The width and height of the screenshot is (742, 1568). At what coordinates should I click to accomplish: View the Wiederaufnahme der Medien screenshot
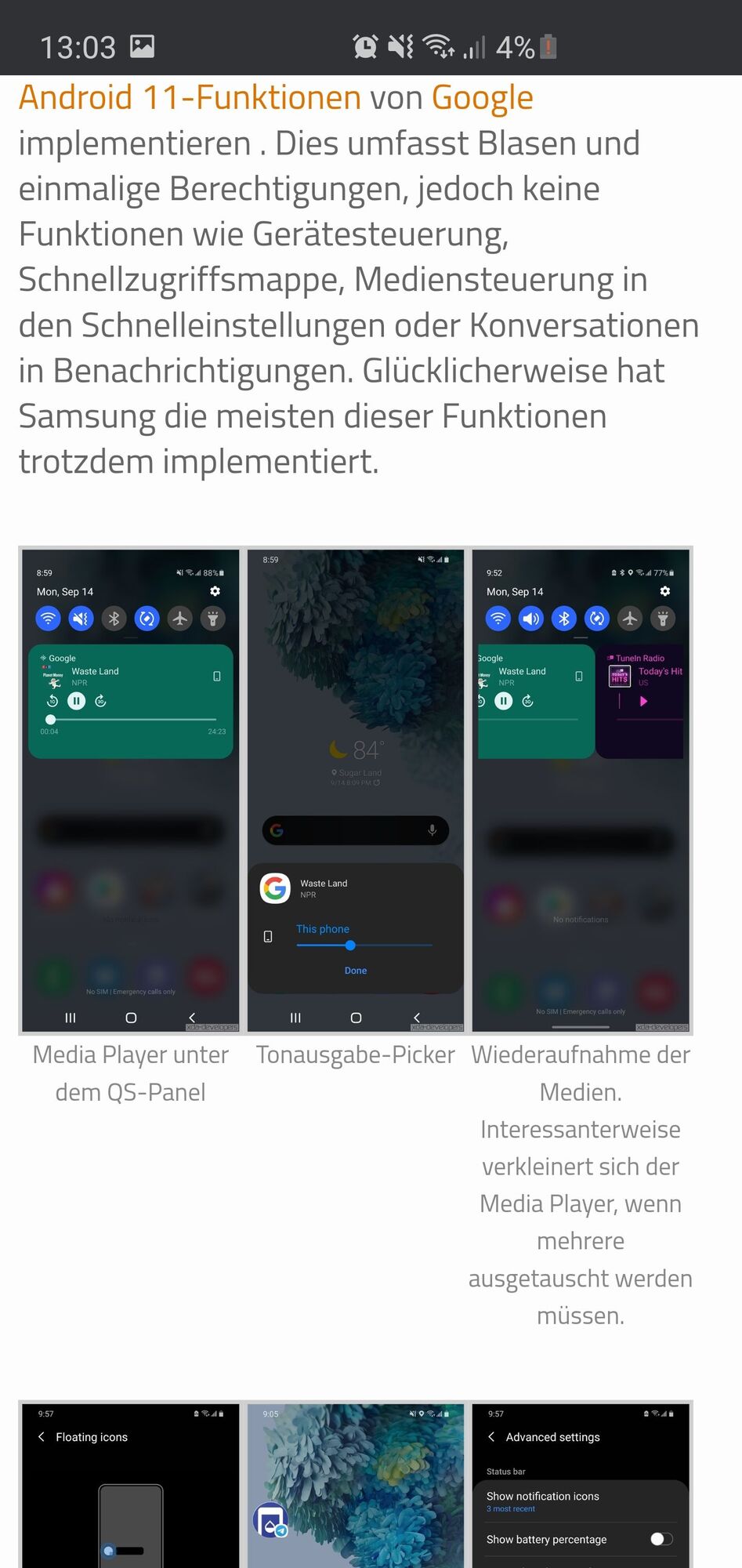coord(581,790)
